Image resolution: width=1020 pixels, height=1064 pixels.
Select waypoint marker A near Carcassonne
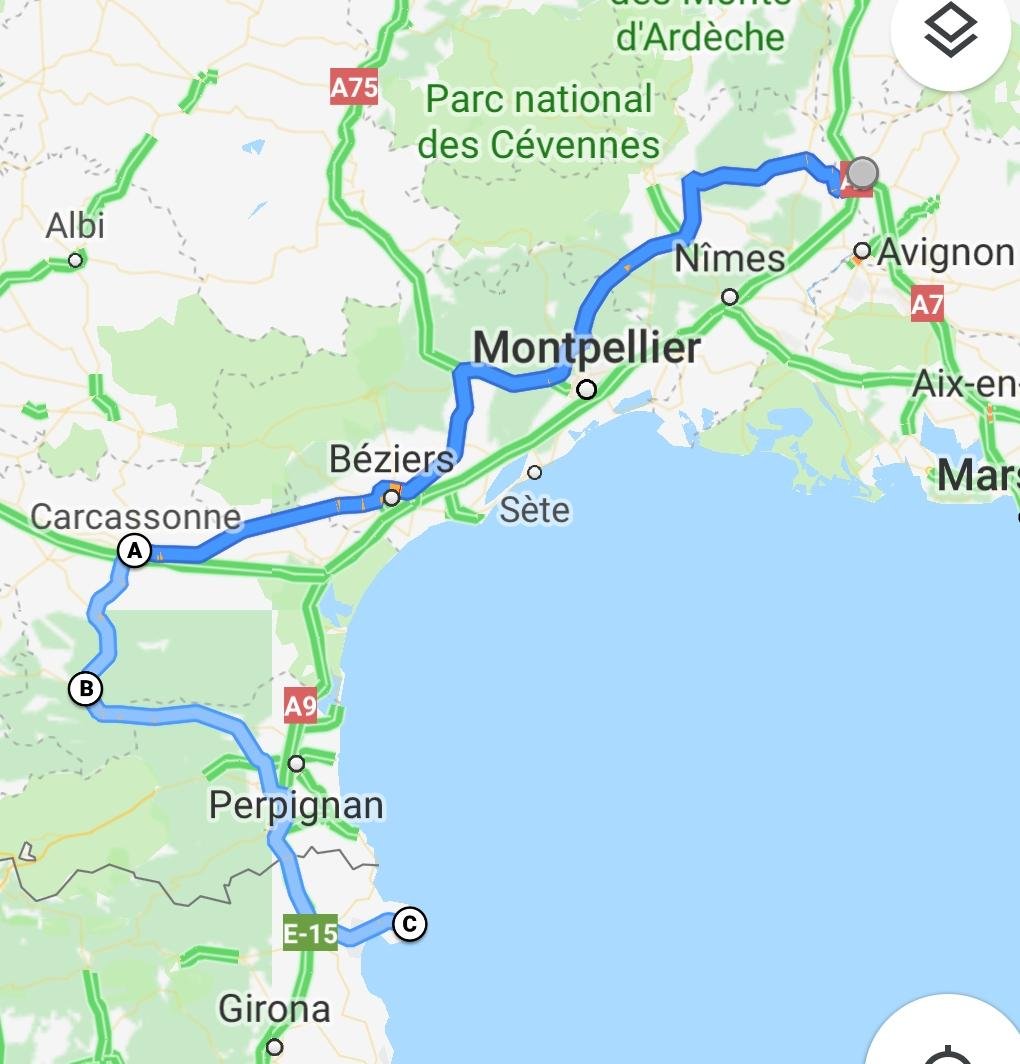[134, 550]
